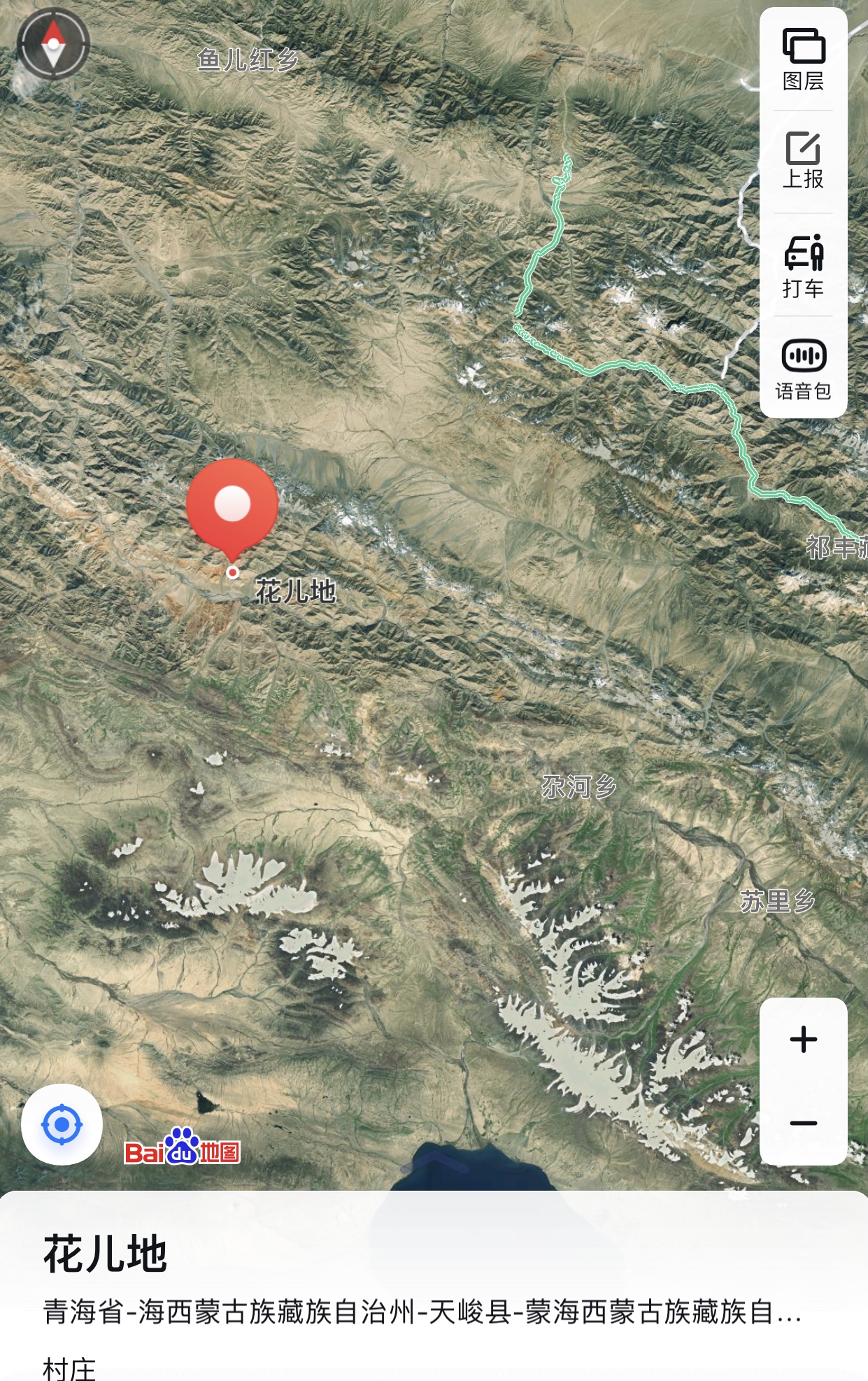Zoom in with the plus button
This screenshot has height=1381, width=868.
tap(803, 1040)
